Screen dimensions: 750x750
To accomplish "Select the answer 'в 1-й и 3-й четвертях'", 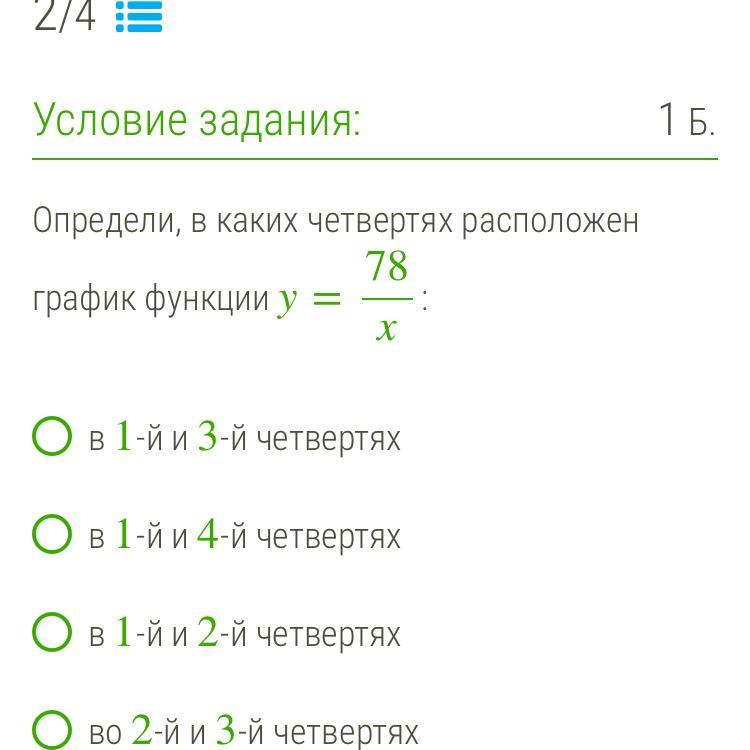I will point(52,437).
